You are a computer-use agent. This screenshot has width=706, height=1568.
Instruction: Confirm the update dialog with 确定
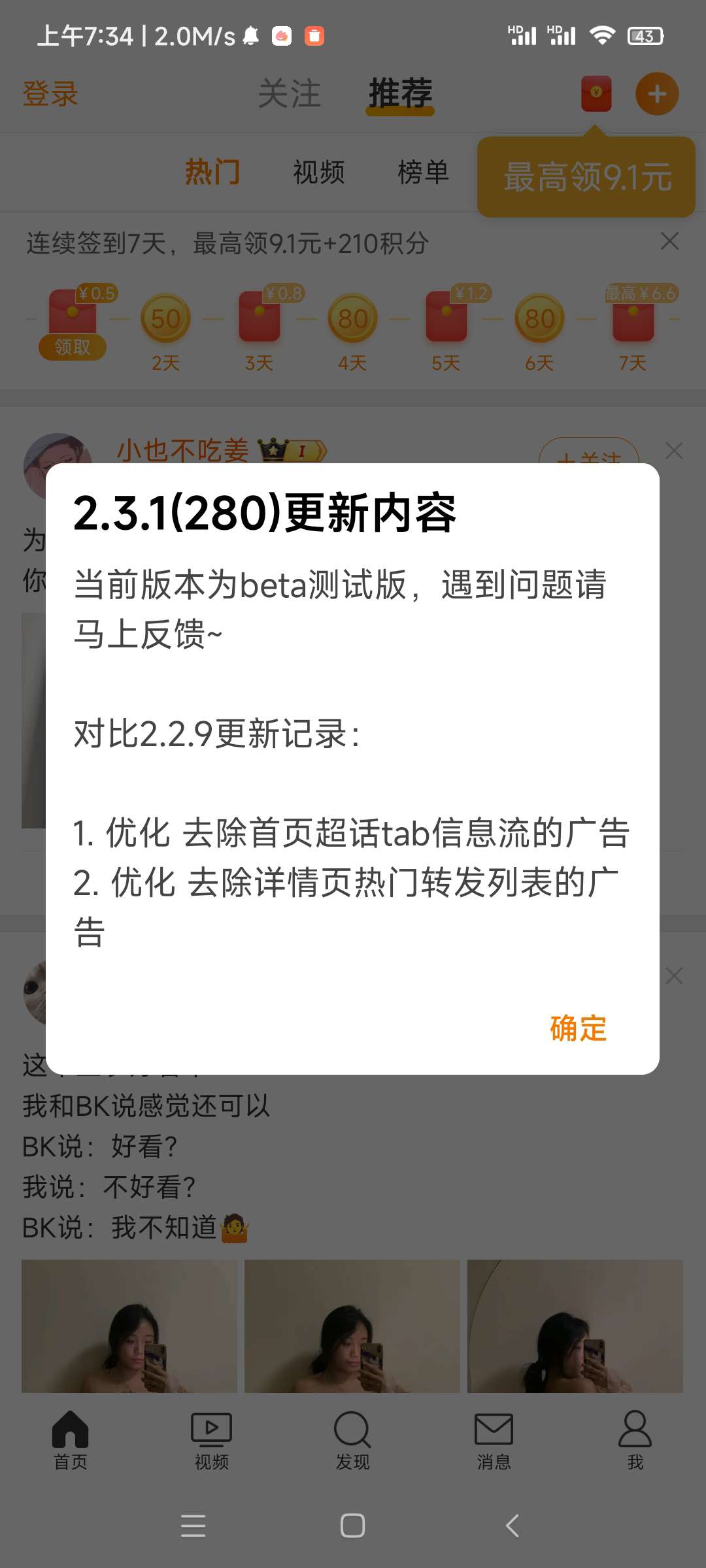tap(578, 1028)
